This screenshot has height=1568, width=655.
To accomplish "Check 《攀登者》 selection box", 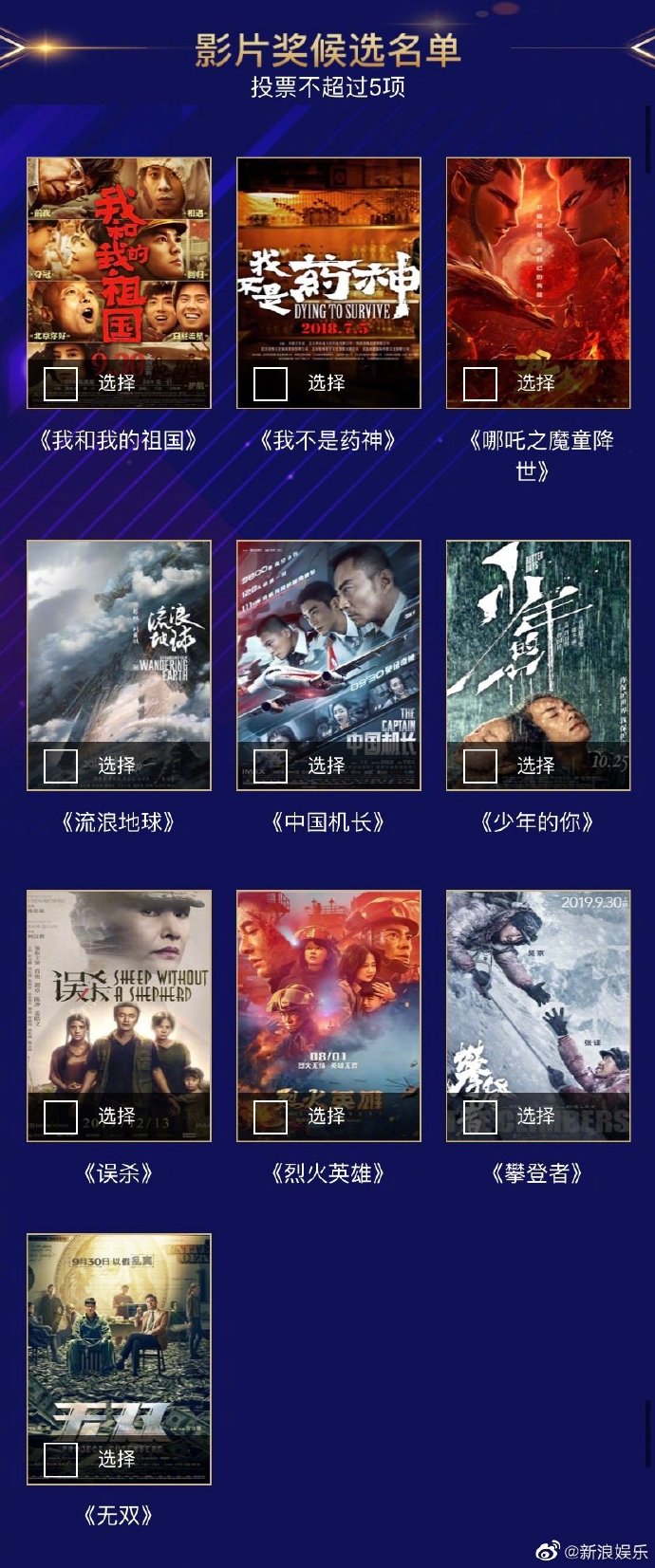I will point(480,1116).
